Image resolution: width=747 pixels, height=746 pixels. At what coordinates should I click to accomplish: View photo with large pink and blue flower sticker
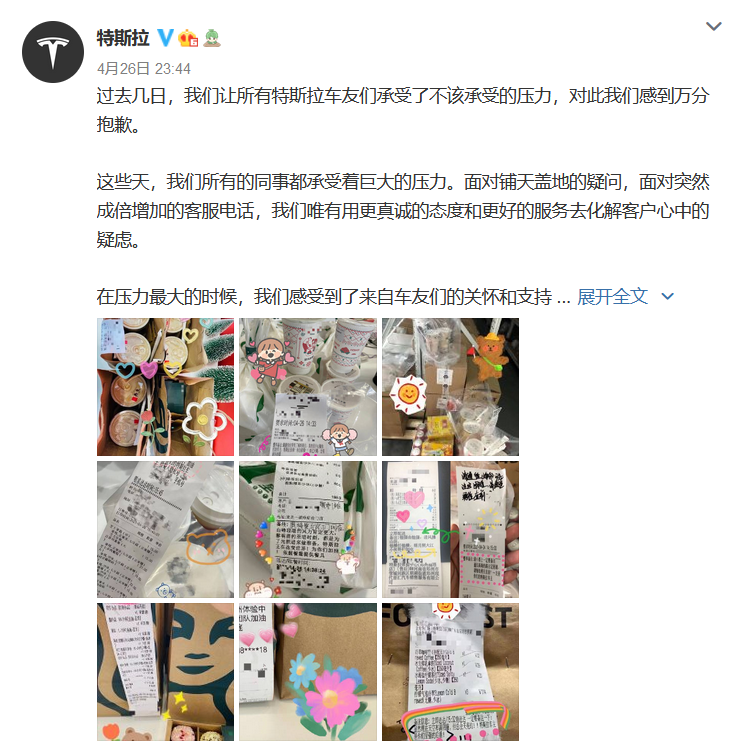[308, 671]
